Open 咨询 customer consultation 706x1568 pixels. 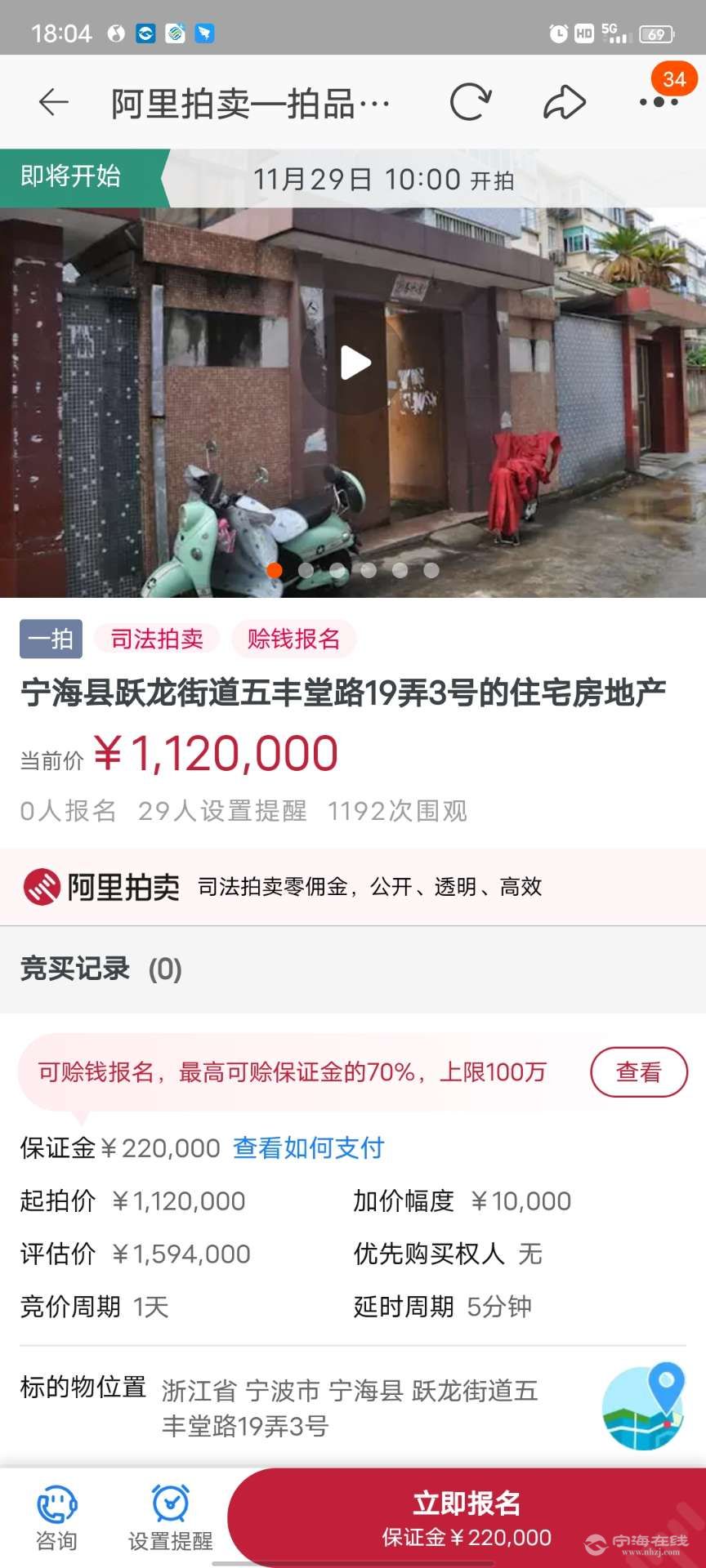[x=56, y=1517]
